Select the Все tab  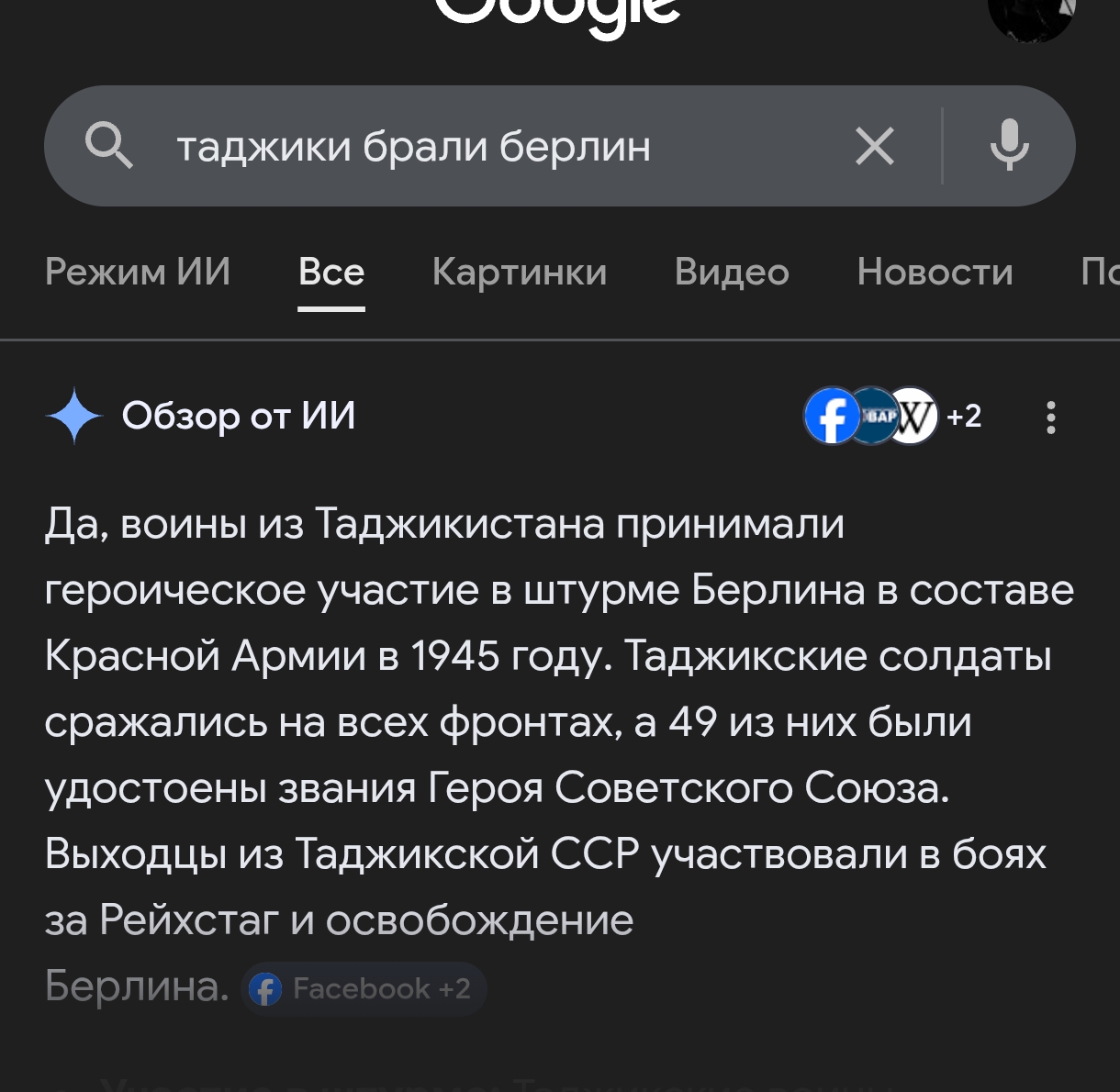(331, 273)
